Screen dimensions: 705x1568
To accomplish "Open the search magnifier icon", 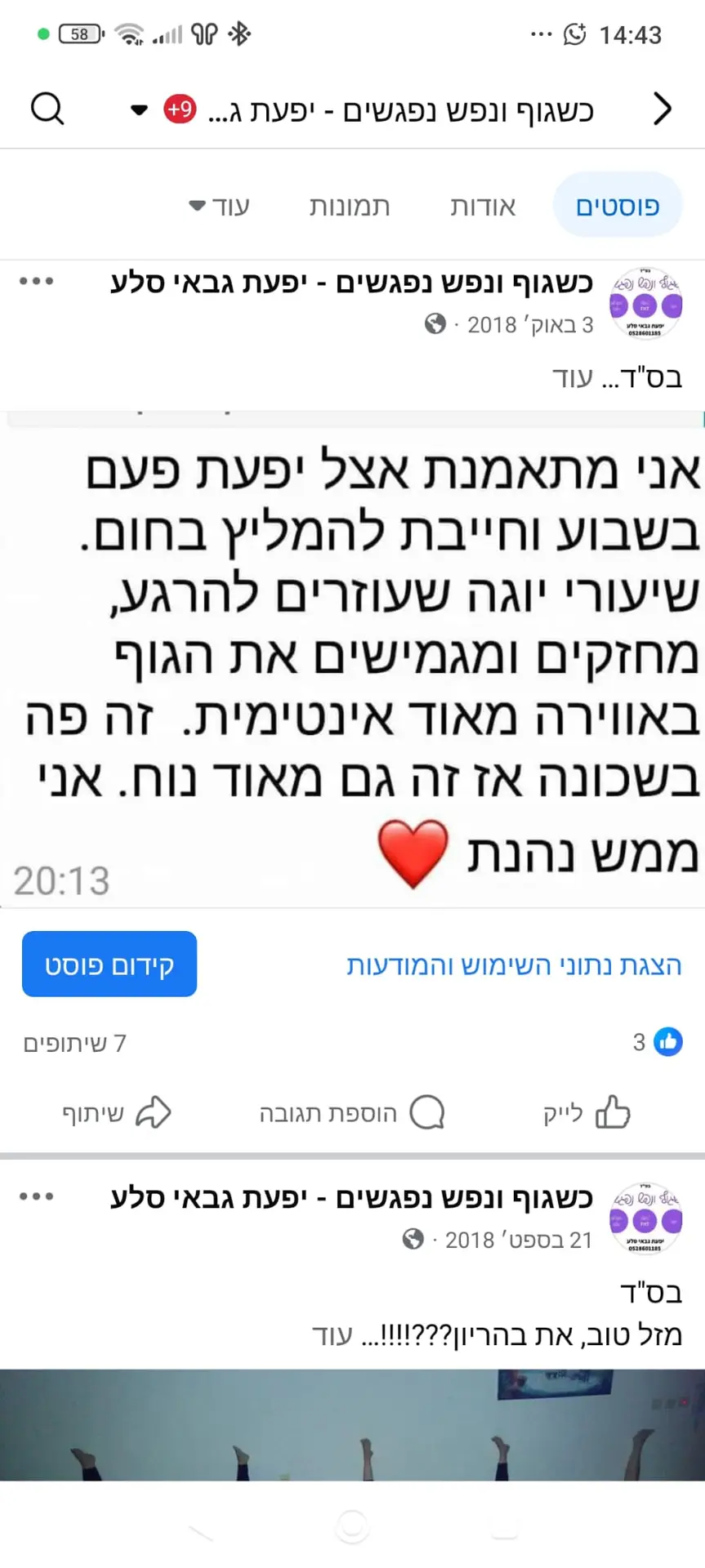I will point(47,109).
